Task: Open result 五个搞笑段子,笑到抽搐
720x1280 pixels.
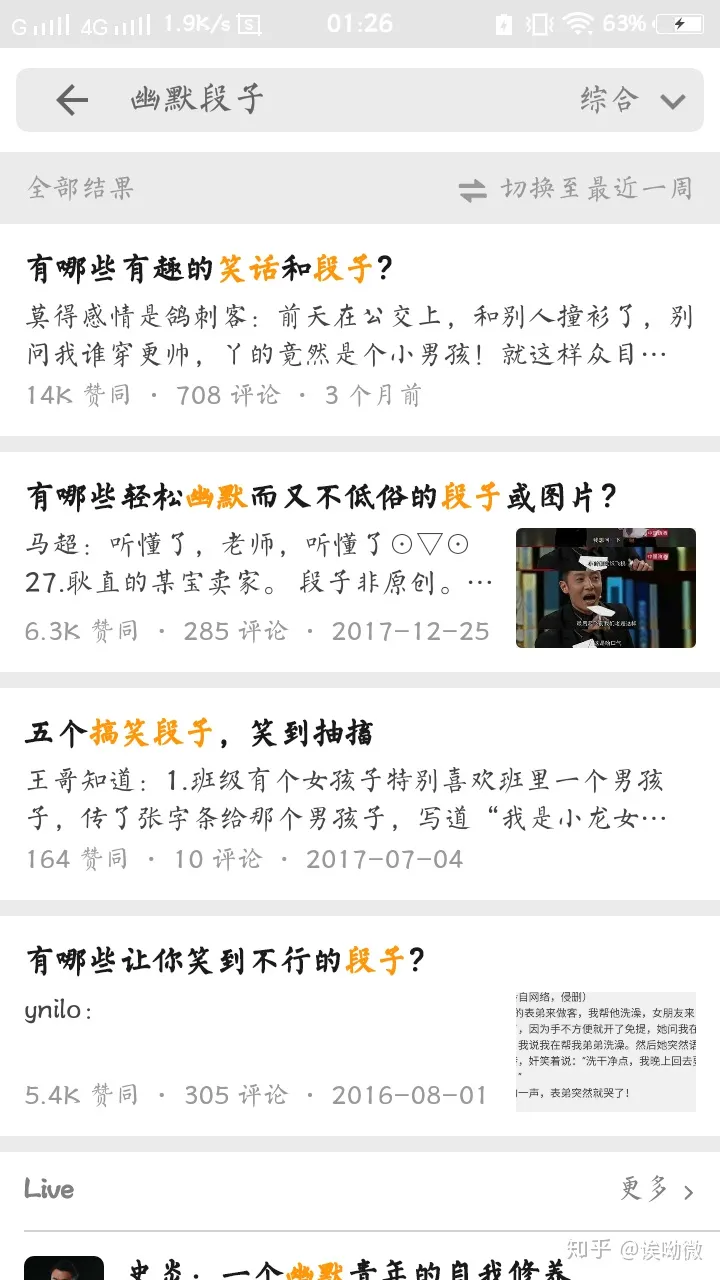Action: (360, 794)
